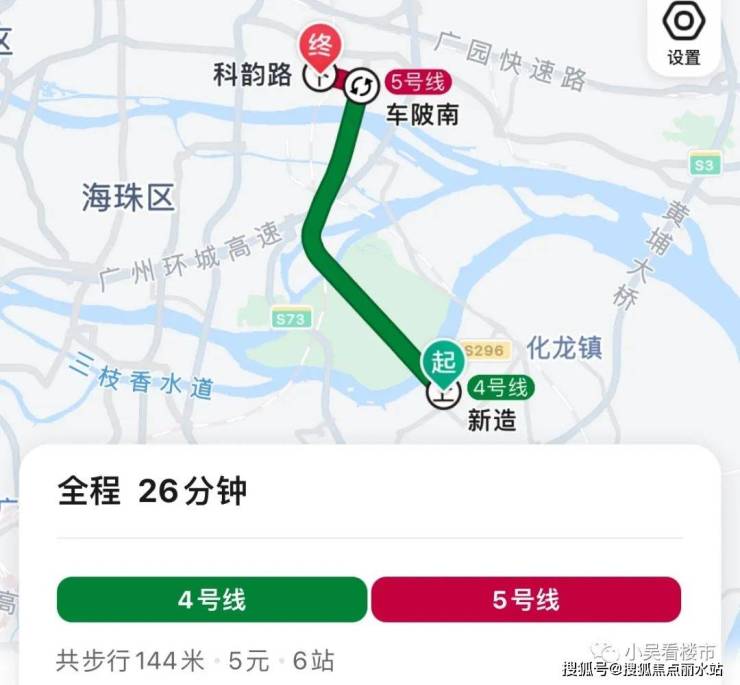Image resolution: width=740 pixels, height=685 pixels.
Task: Select the red 5号线 route segment bar
Action: tap(526, 600)
